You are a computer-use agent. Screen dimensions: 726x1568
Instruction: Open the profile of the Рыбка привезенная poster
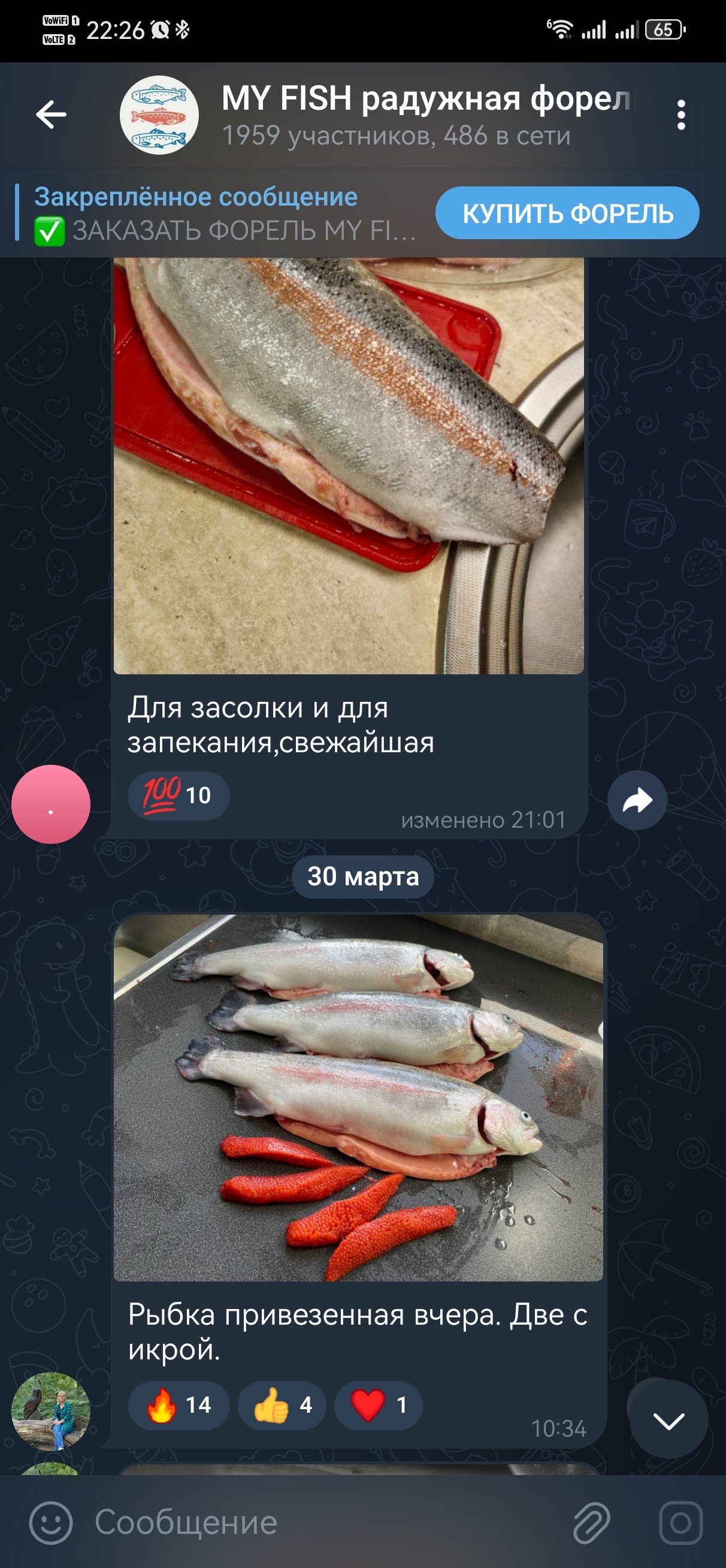click(x=51, y=1411)
